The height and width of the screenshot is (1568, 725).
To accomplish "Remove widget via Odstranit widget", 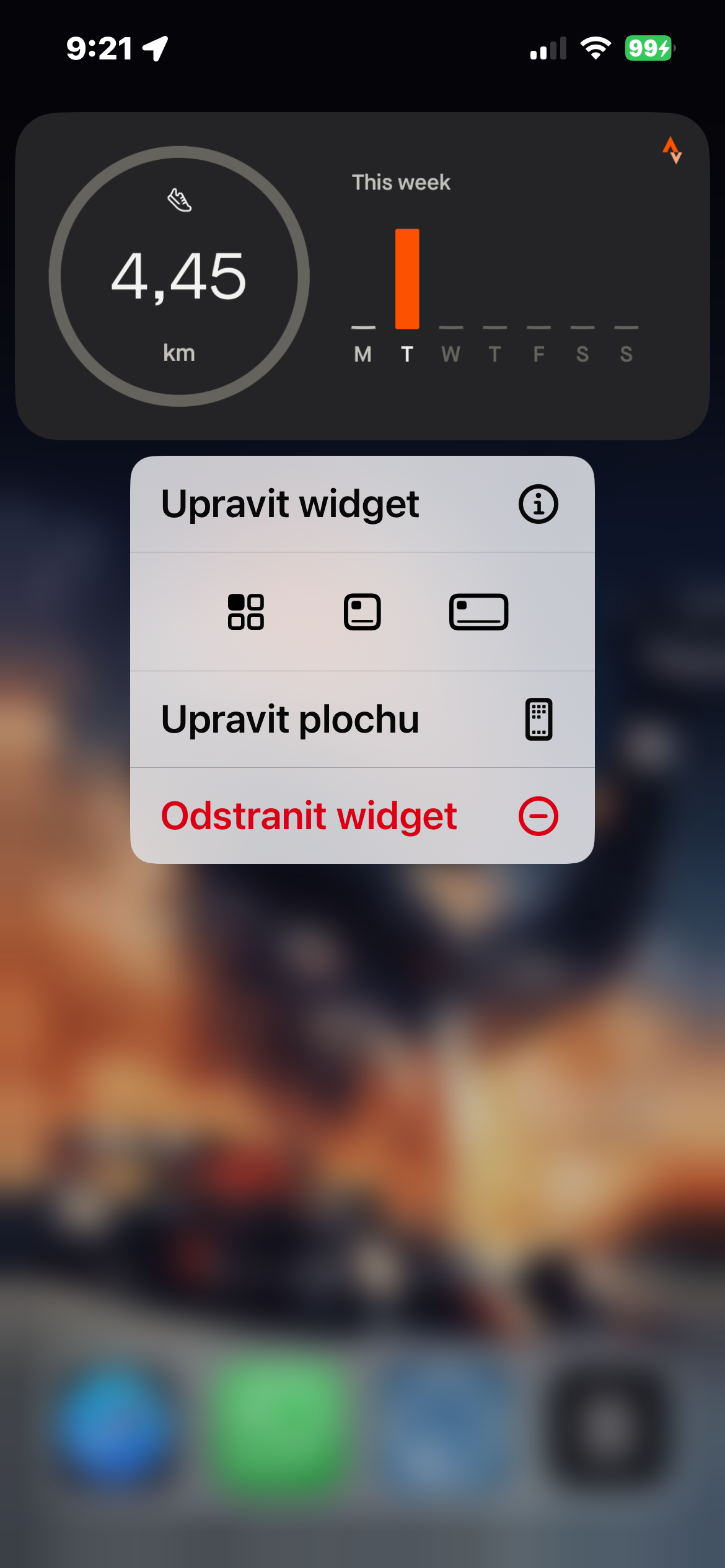I will coord(361,816).
